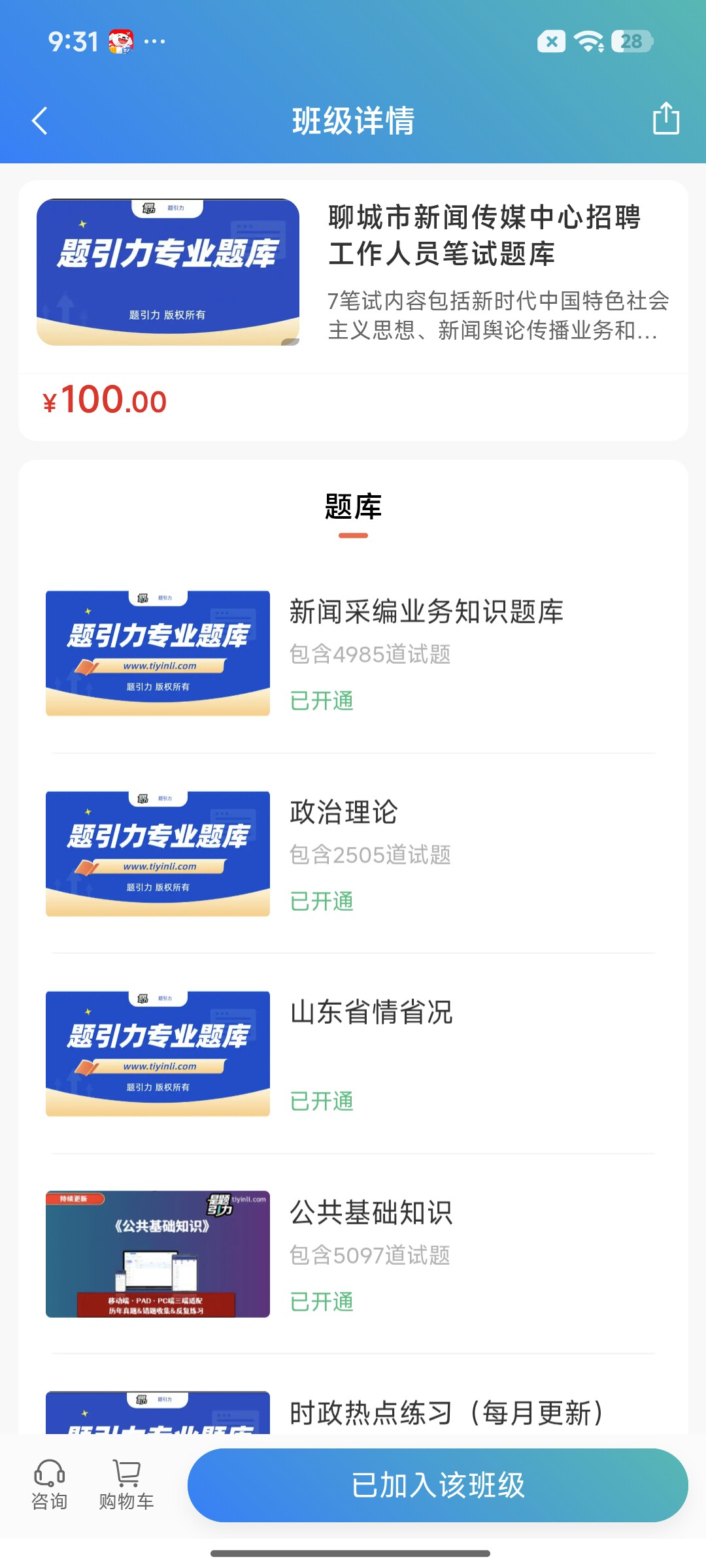
Task: Open the 山东省情省况 question bank
Action: pos(353,1053)
